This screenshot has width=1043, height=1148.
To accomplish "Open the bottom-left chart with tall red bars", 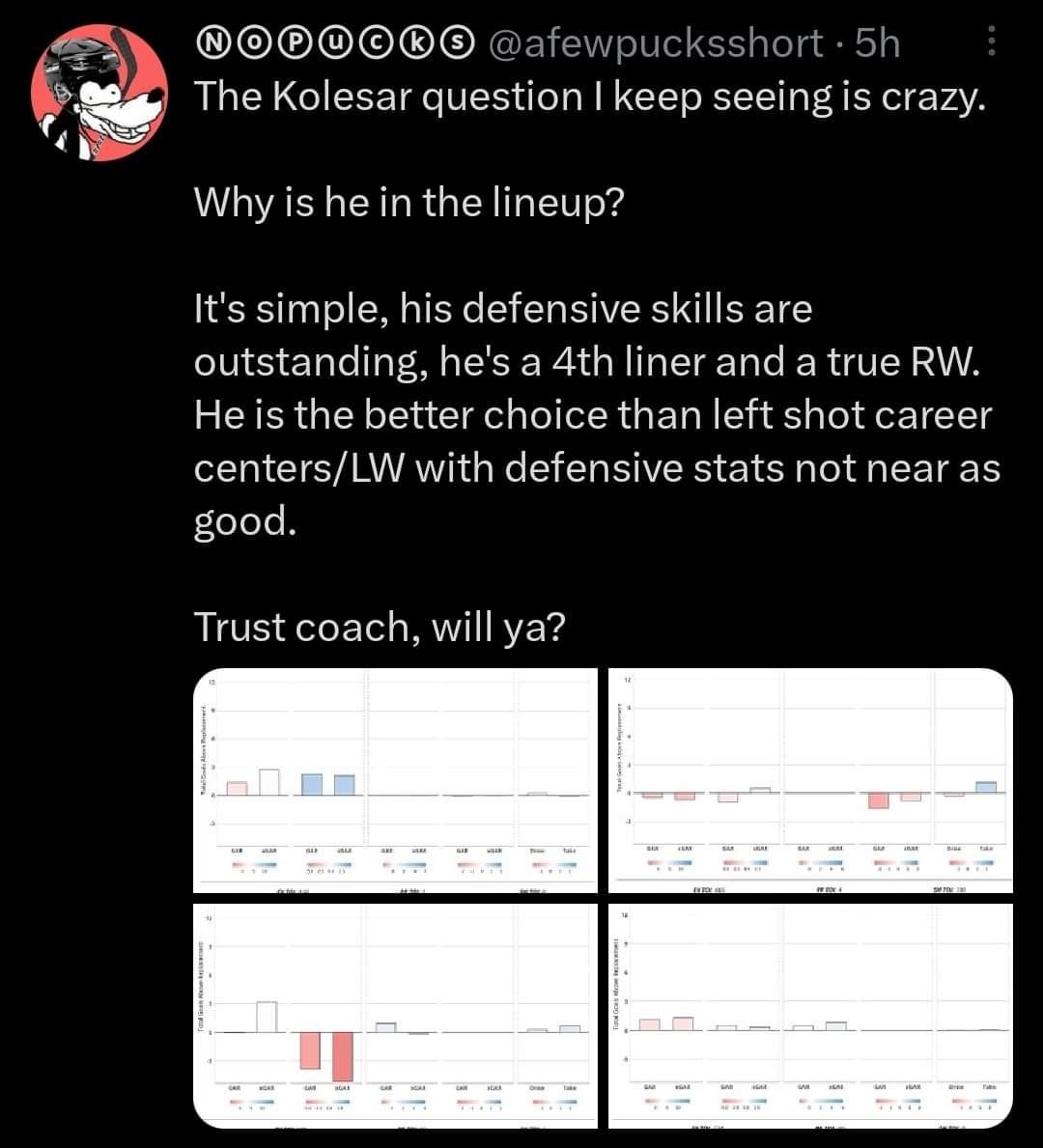I will point(396,1016).
